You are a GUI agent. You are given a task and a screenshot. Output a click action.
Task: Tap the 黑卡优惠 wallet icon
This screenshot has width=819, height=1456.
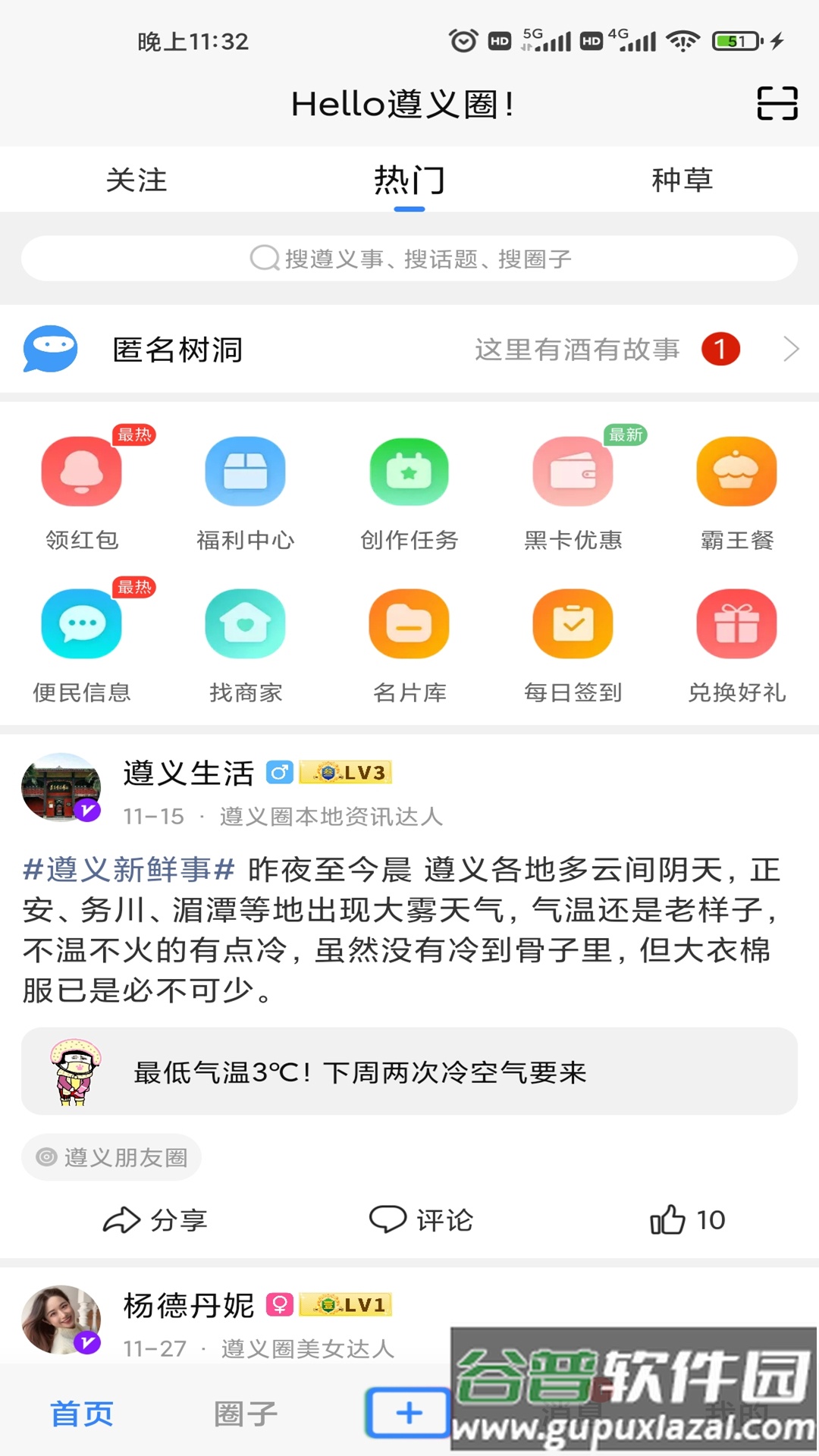pyautogui.click(x=573, y=471)
